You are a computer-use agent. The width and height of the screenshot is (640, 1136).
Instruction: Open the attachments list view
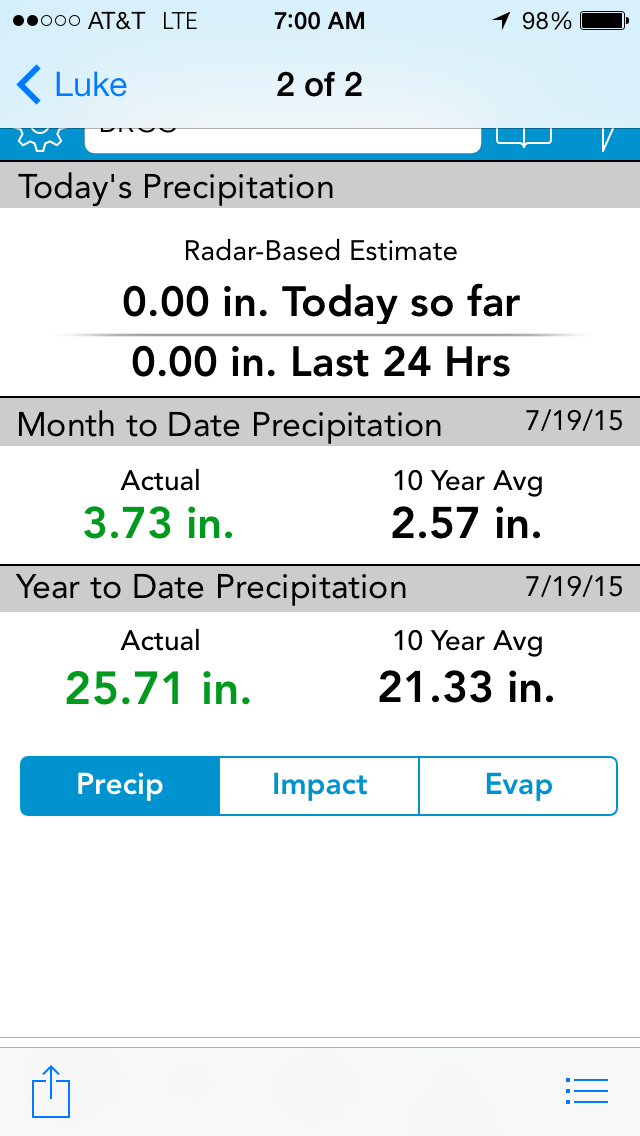[586, 1090]
